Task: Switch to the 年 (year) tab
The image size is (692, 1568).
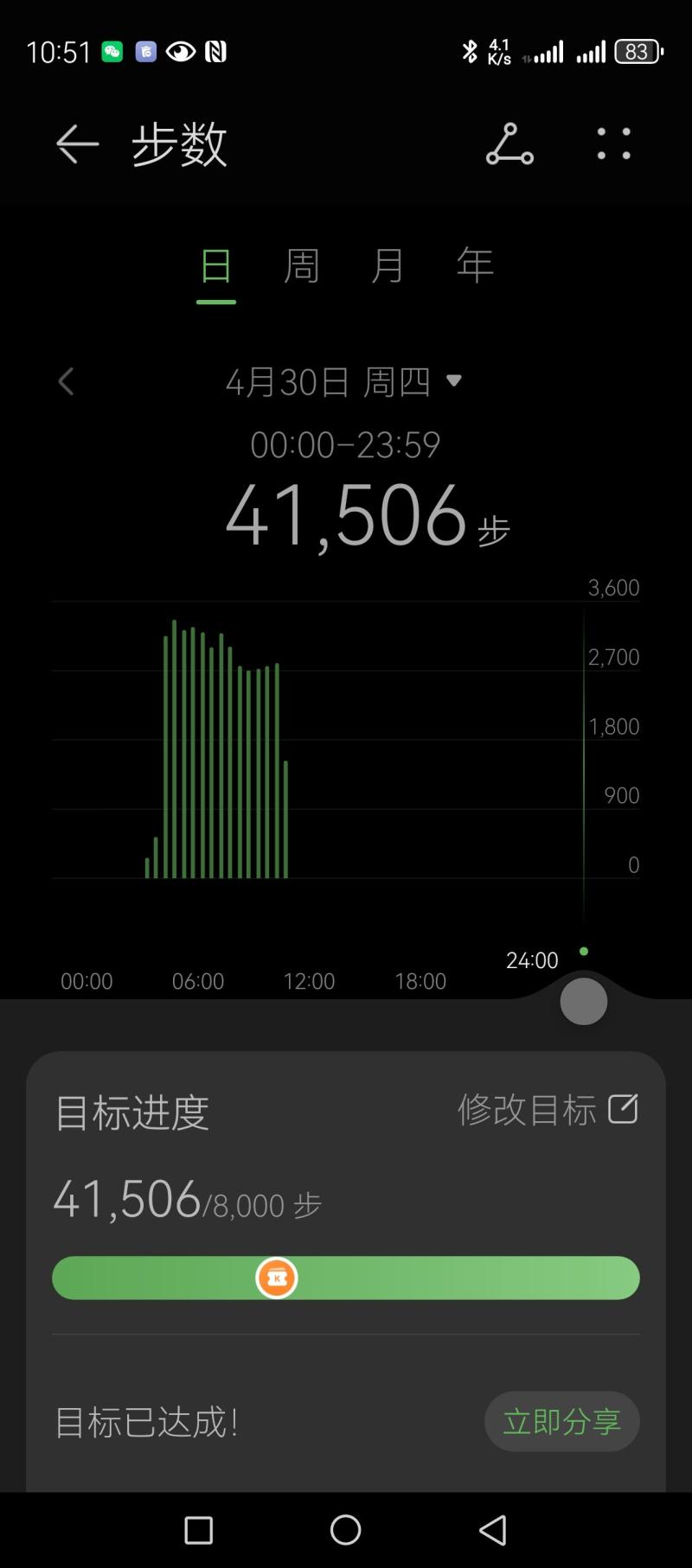Action: pyautogui.click(x=475, y=266)
